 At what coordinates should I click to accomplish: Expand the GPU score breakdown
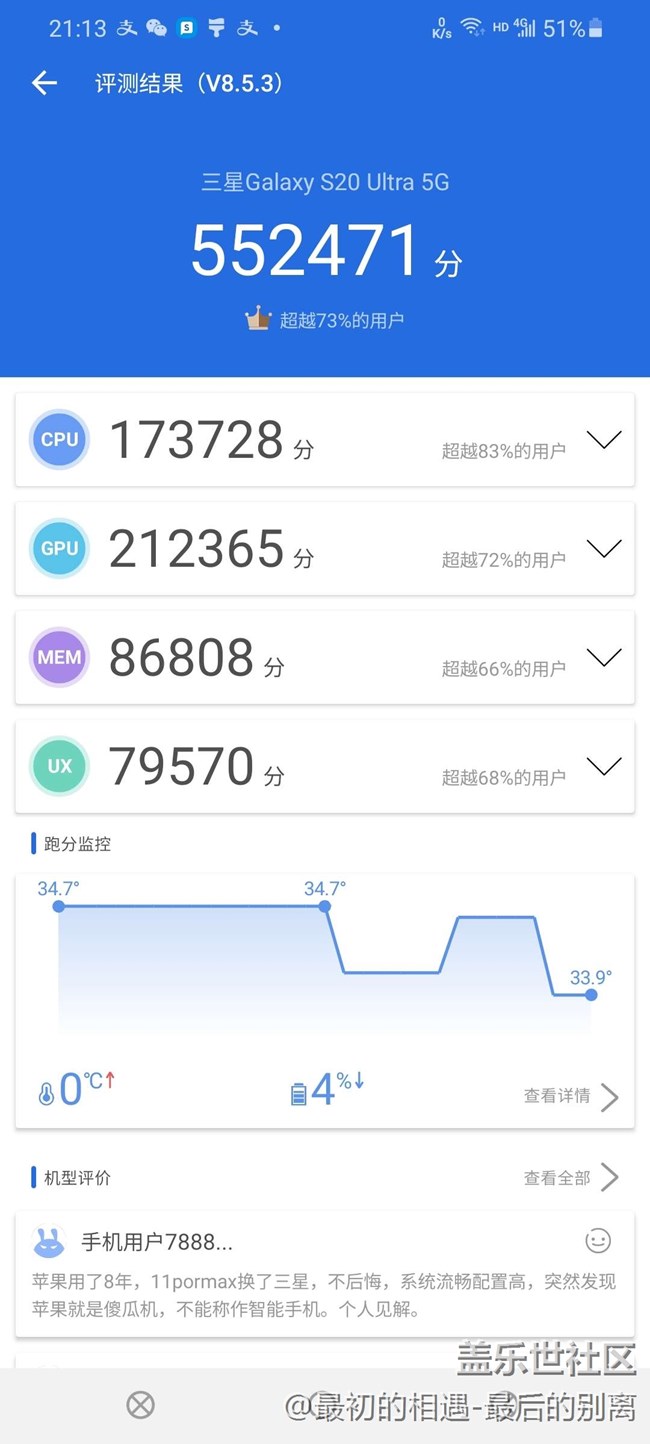(x=604, y=548)
